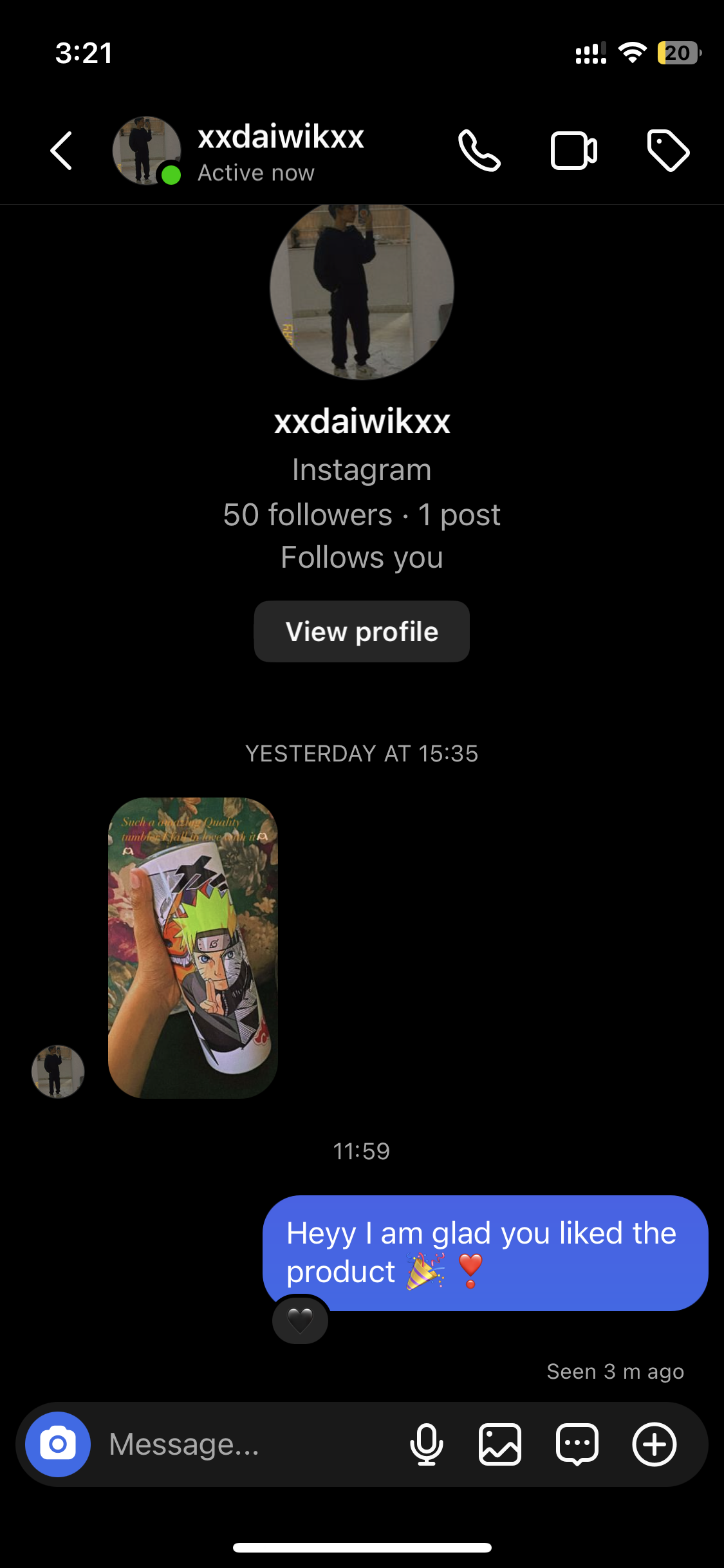Start a voice call with xxdaiwikxx
The width and height of the screenshot is (724, 1568).
coord(479,151)
